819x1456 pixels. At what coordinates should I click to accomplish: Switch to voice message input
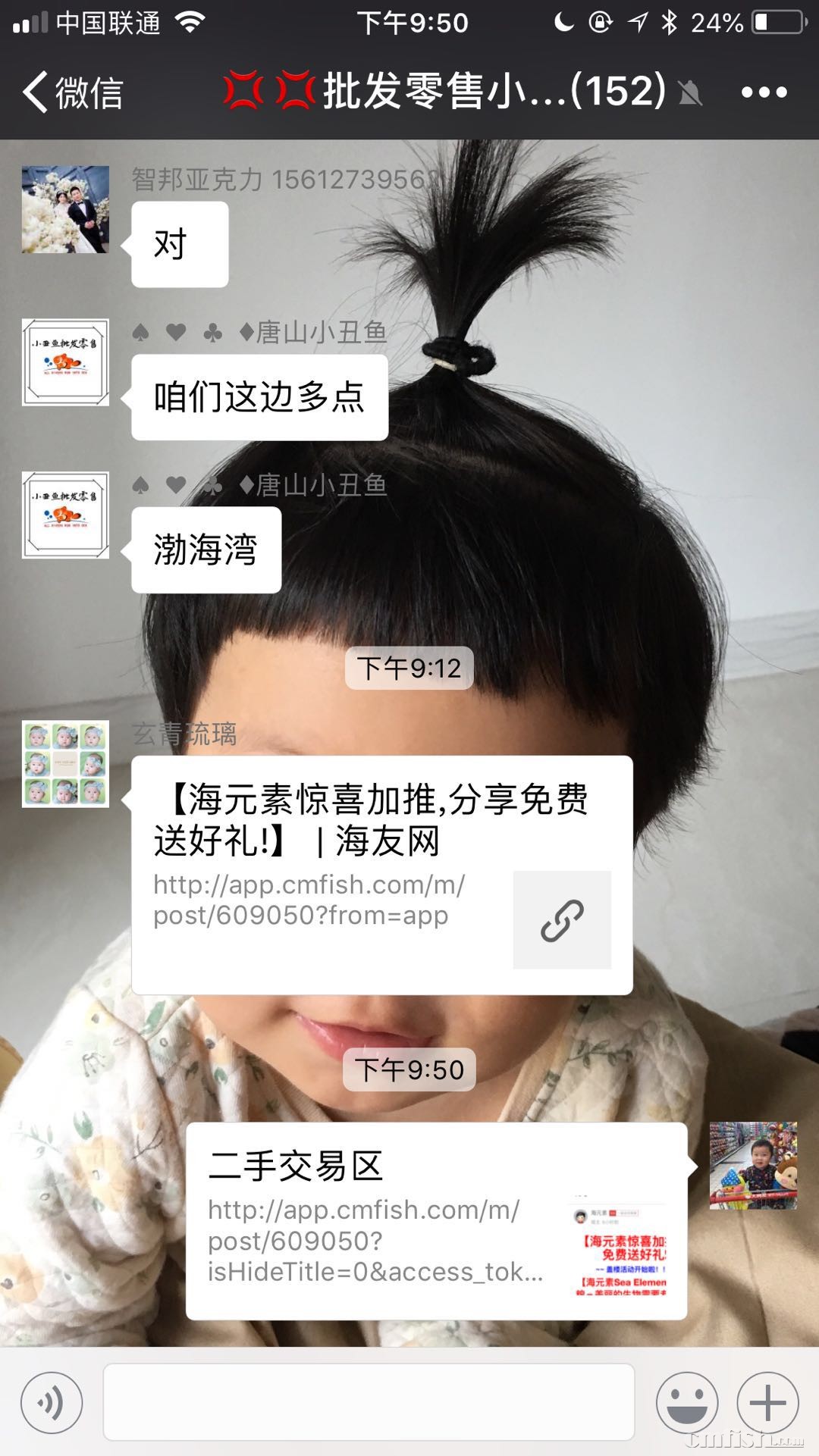52,1402
